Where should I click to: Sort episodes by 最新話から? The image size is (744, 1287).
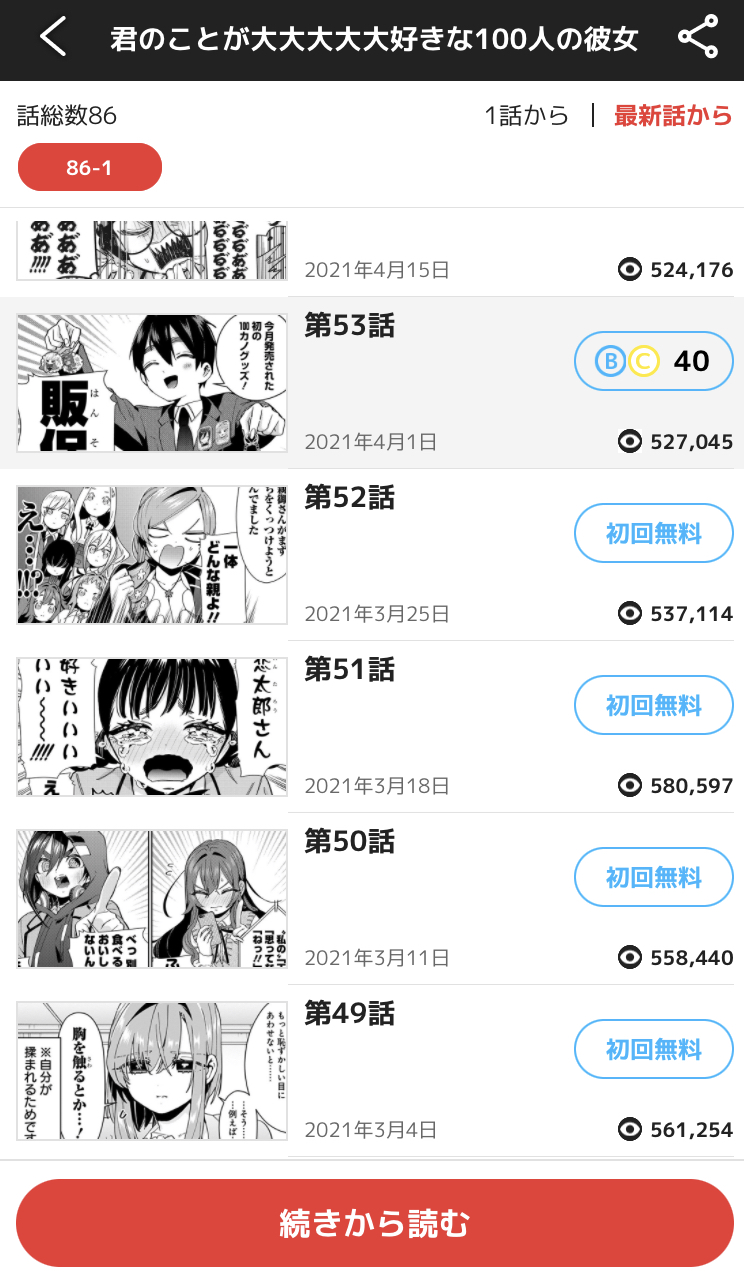point(673,116)
